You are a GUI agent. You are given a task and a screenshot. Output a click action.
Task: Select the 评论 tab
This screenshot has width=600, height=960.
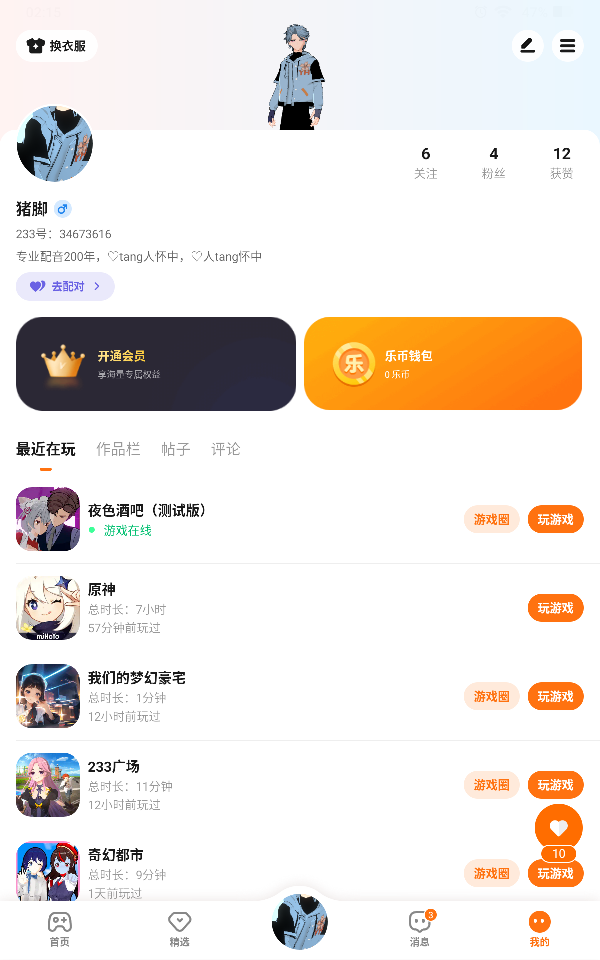226,449
